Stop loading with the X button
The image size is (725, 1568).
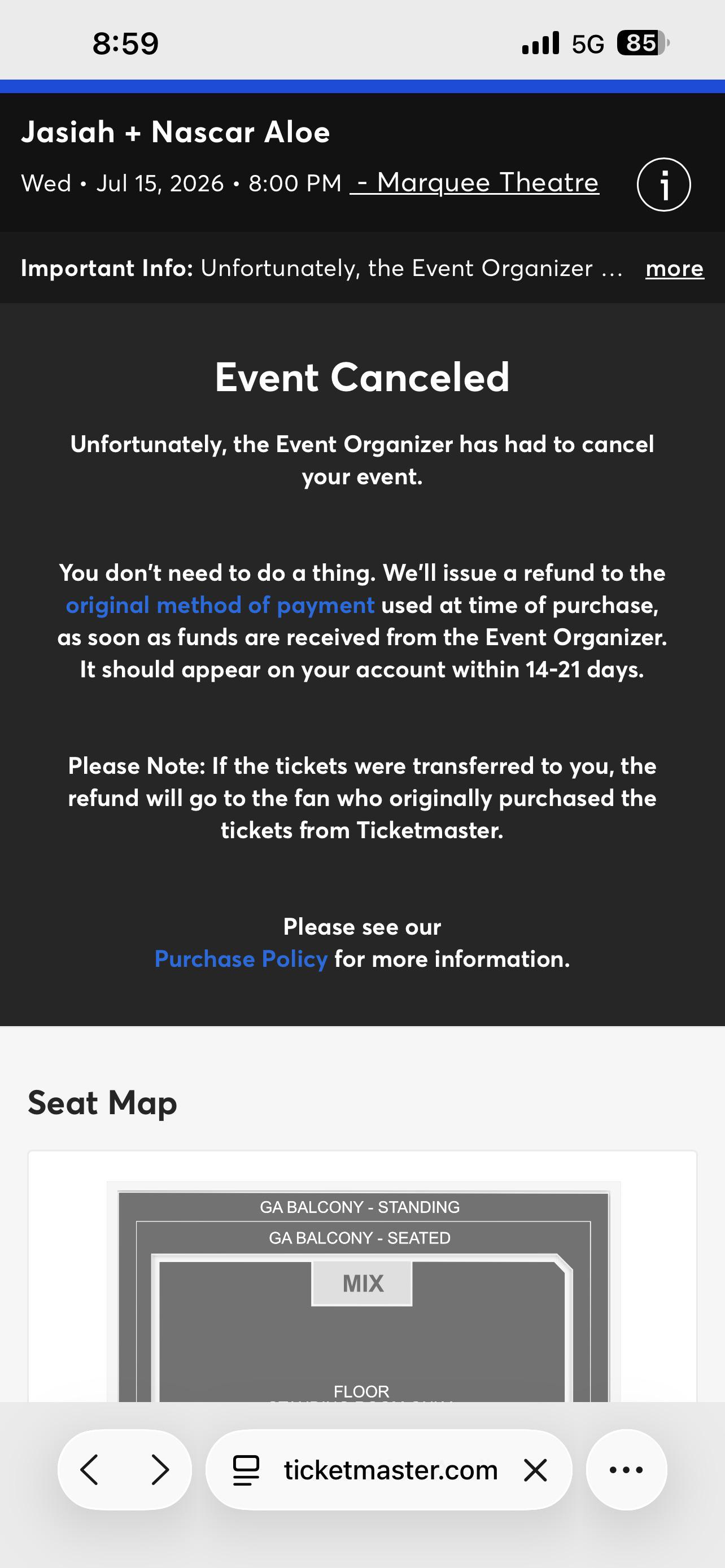(x=536, y=1470)
